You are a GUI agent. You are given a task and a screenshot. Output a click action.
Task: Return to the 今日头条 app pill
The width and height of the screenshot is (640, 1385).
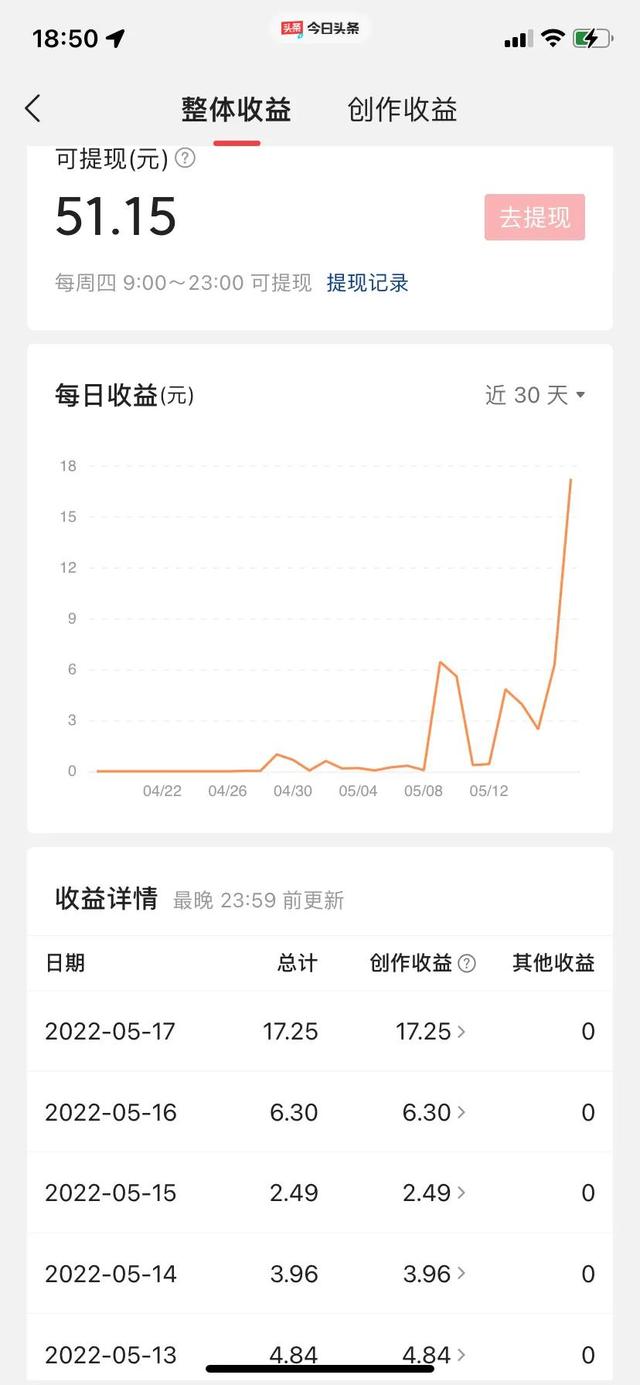click(320, 29)
